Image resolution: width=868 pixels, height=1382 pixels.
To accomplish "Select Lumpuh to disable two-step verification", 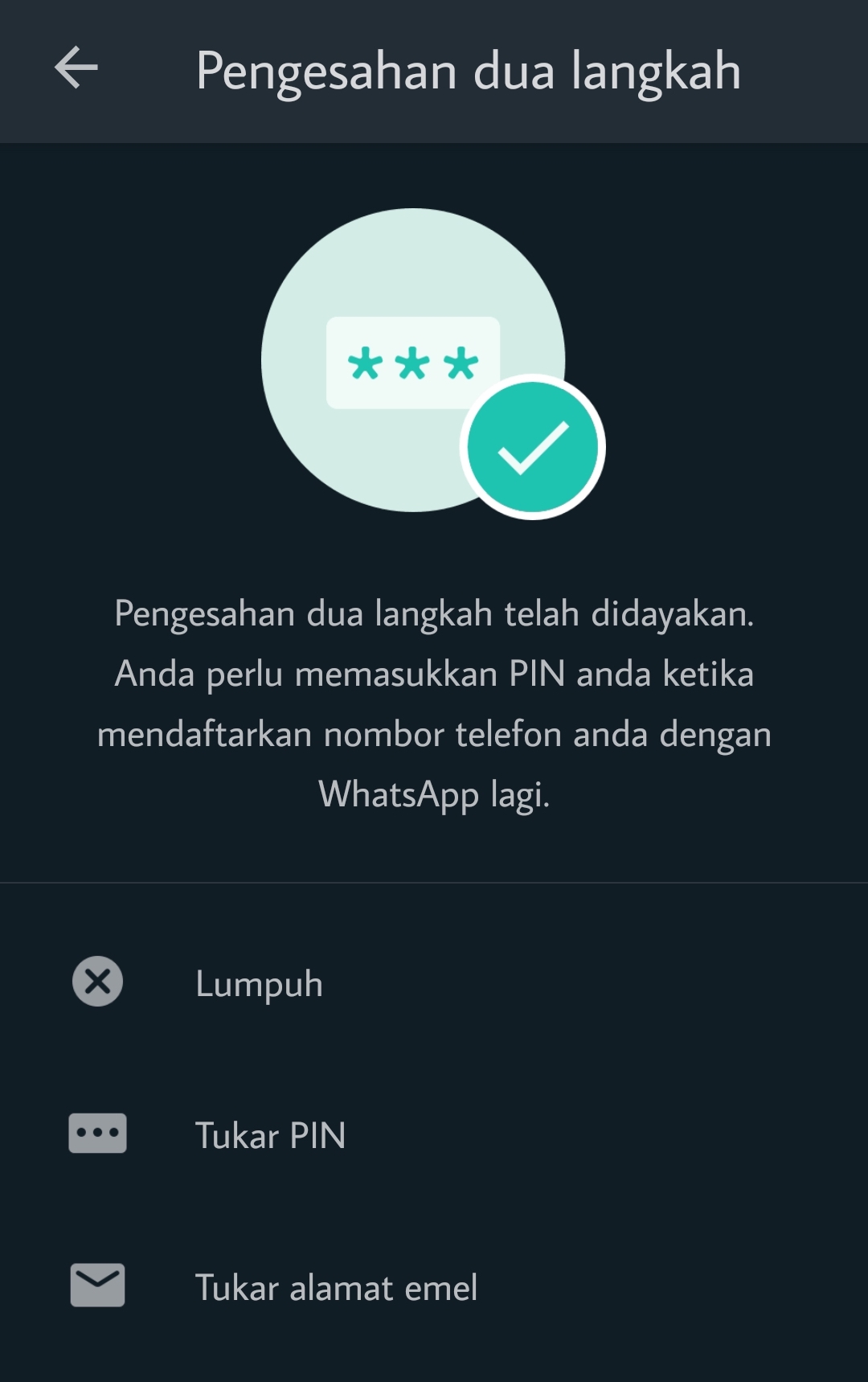I will click(259, 983).
